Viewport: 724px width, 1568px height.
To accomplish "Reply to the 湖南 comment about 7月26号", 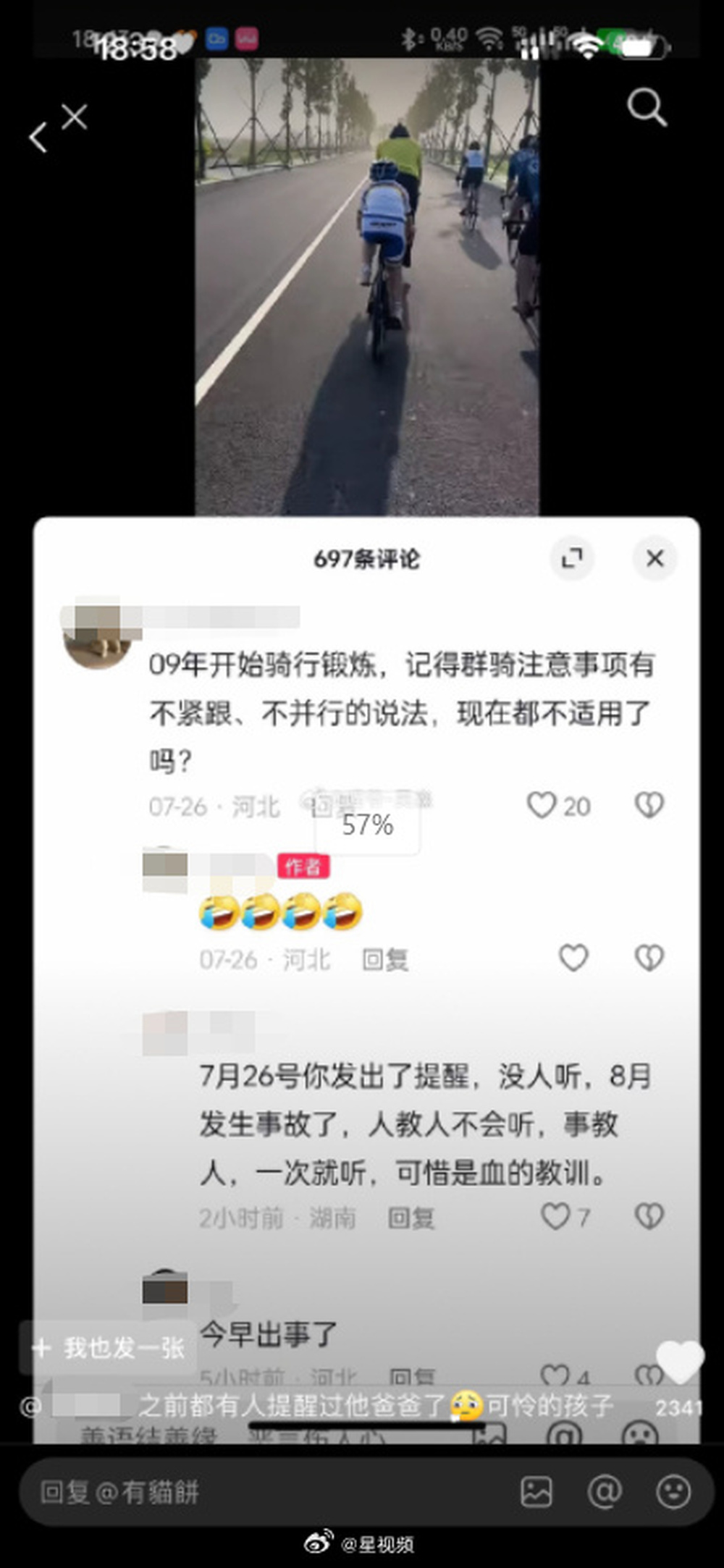I will (411, 1218).
